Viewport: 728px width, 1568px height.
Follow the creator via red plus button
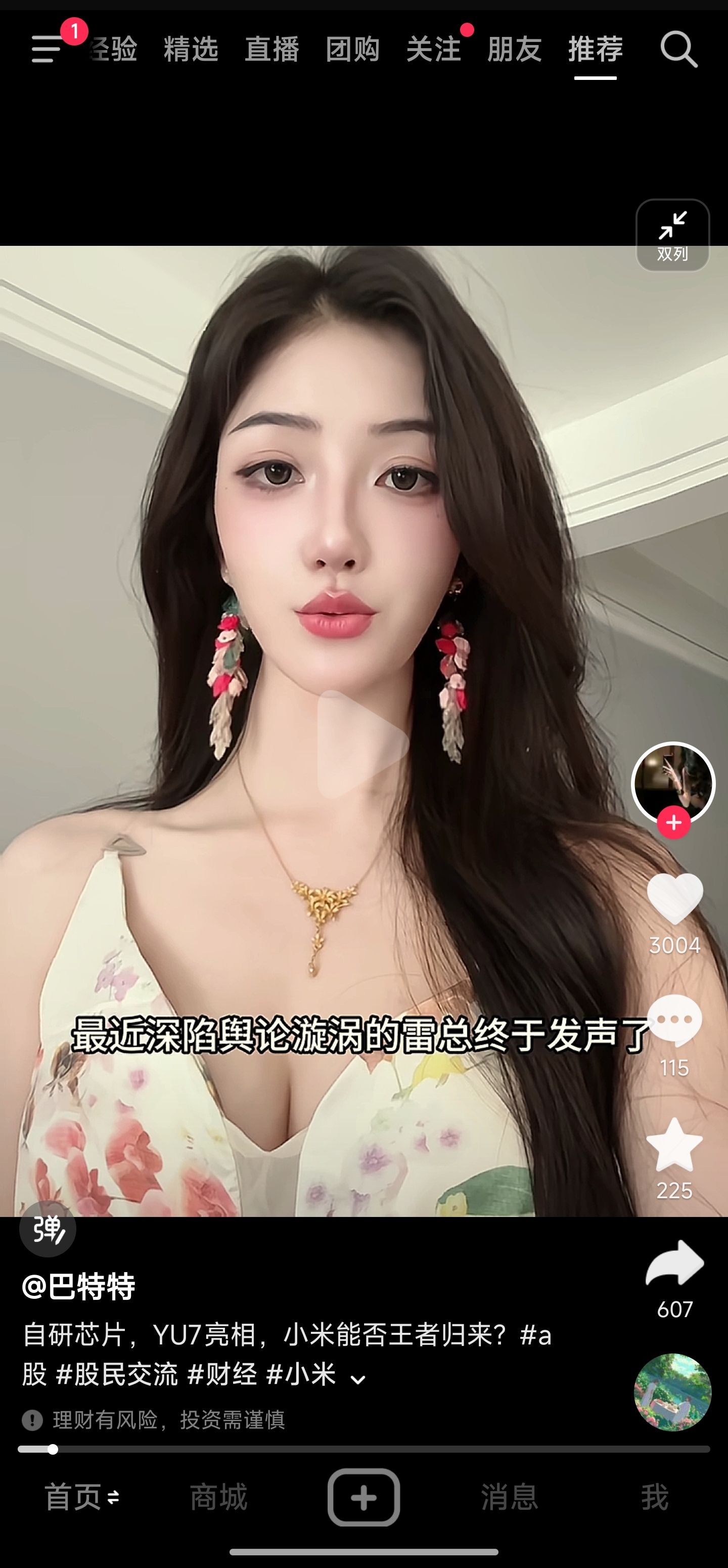(x=673, y=822)
